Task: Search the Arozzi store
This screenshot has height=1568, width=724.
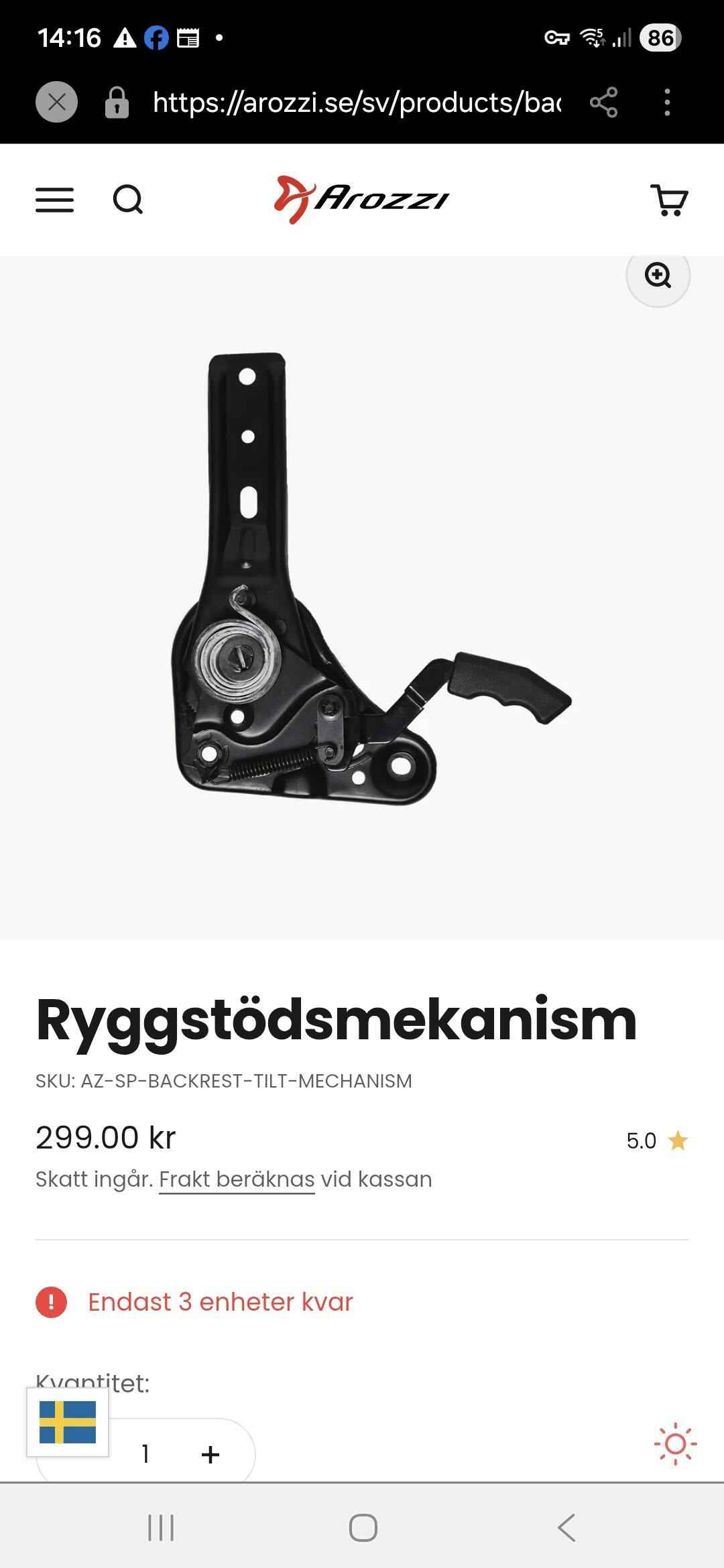Action: [127, 200]
